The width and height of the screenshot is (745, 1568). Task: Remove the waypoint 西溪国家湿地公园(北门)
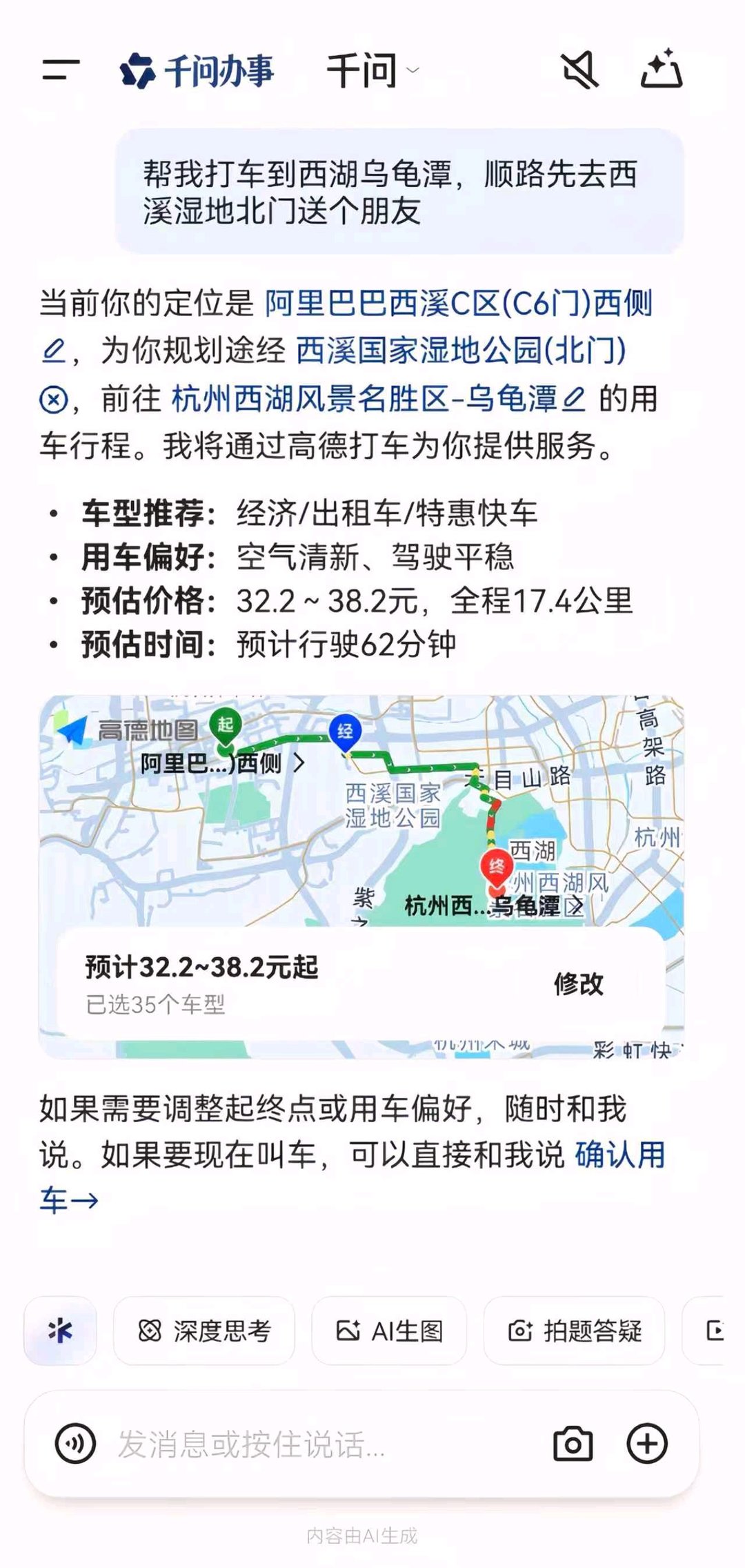coord(54,399)
